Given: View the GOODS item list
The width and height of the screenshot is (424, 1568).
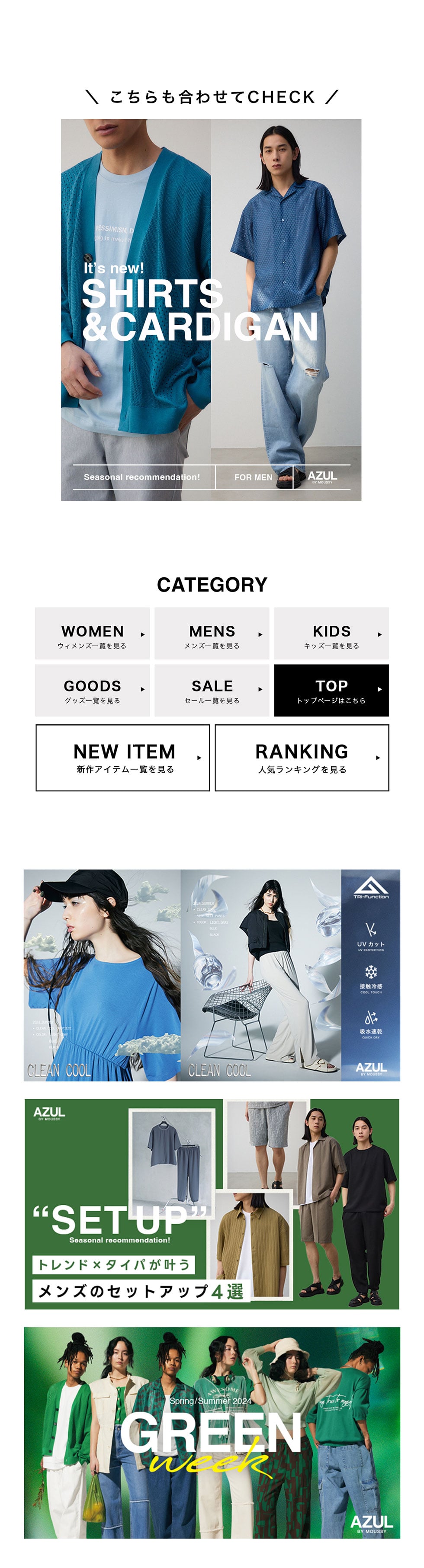Looking at the screenshot, I should pos(92,690).
